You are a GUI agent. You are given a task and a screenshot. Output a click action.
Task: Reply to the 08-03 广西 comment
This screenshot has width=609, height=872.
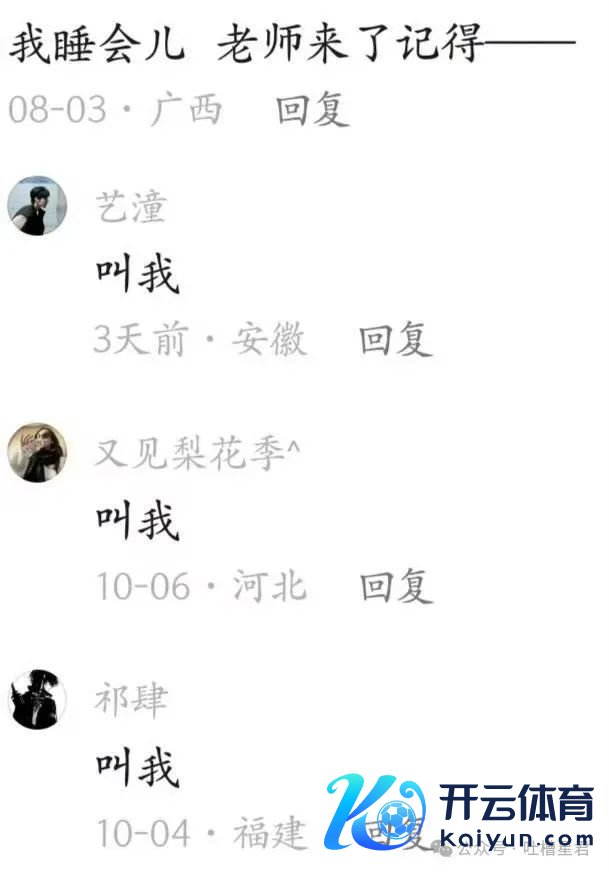click(312, 109)
